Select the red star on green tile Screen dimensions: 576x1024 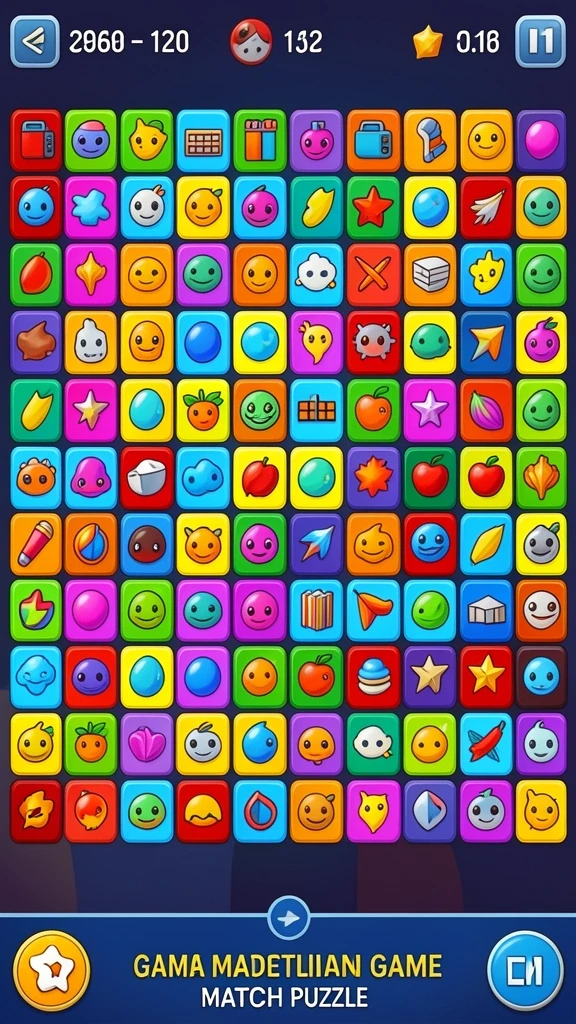click(373, 208)
